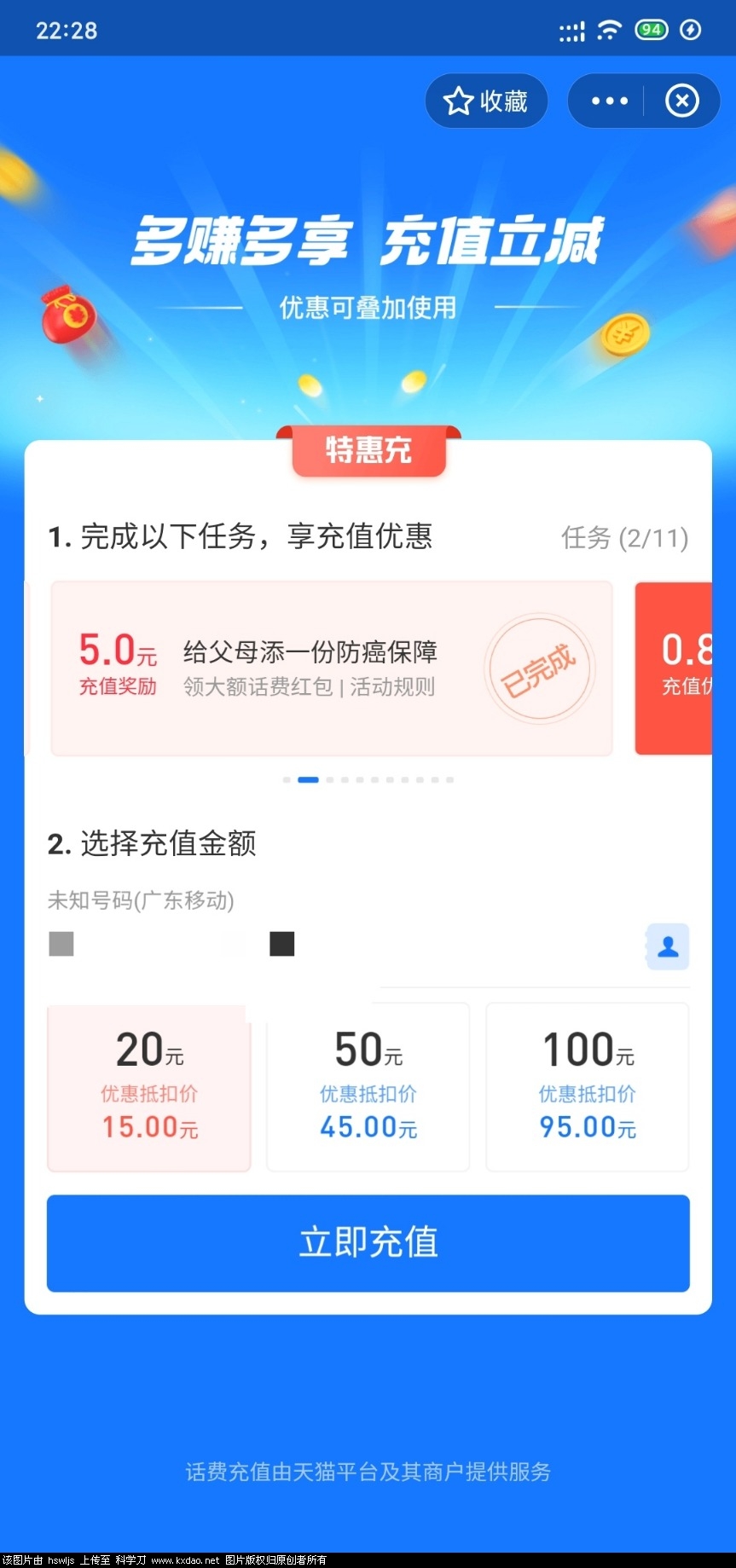Open the 活动规则 link
Viewport: 736px width, 1568px height.
pyautogui.click(x=392, y=687)
